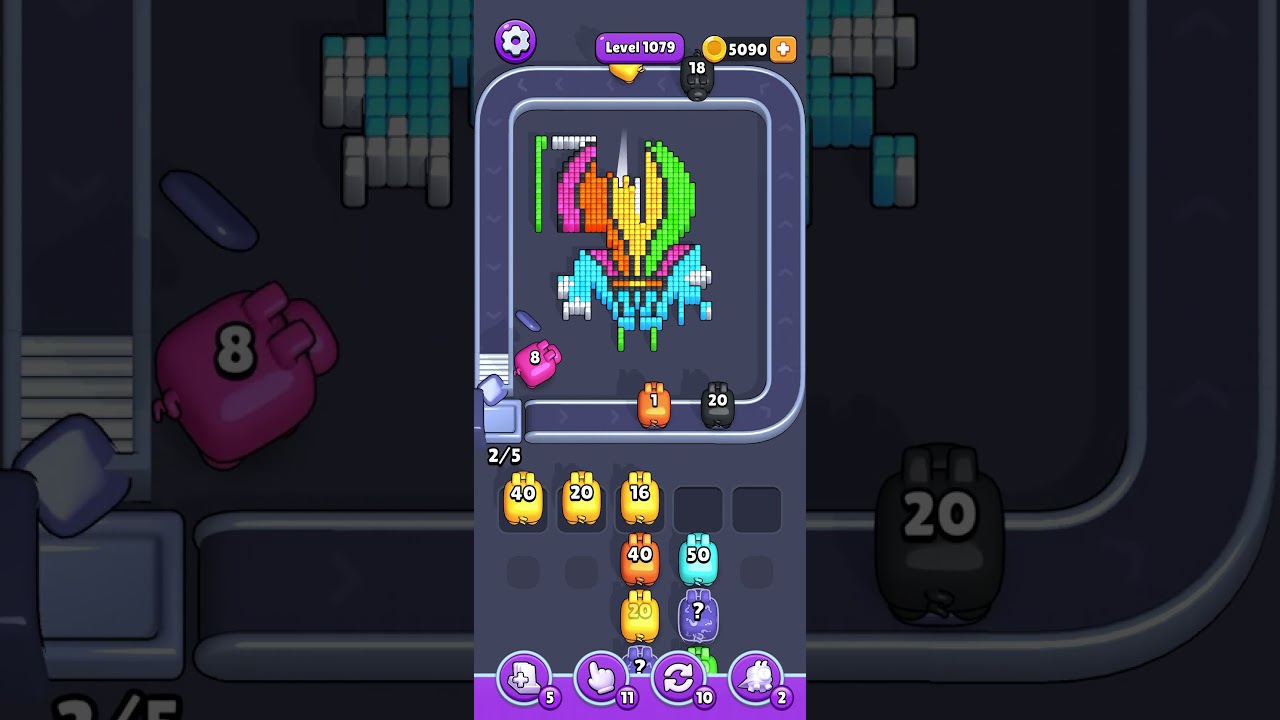
Task: Select the cyan 50 shooter in the queue
Action: (x=698, y=560)
